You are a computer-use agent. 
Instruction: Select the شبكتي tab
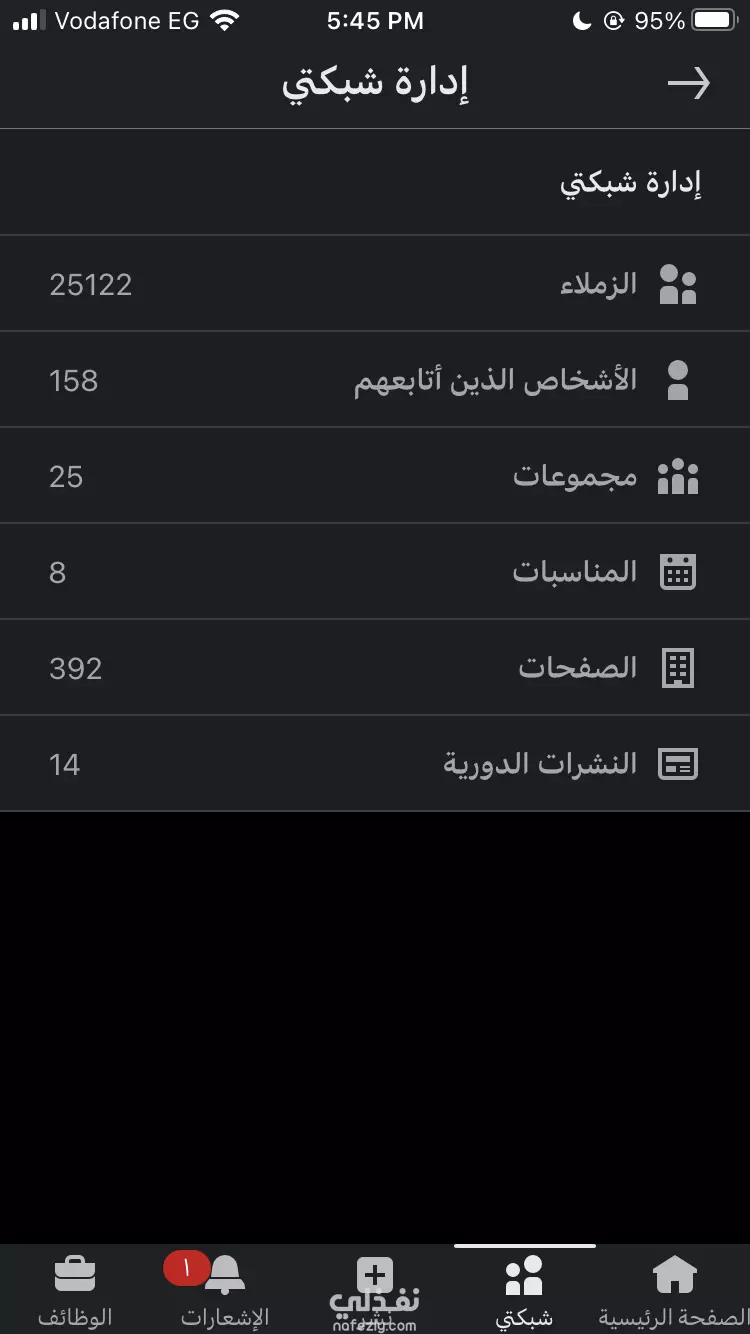point(524,1290)
